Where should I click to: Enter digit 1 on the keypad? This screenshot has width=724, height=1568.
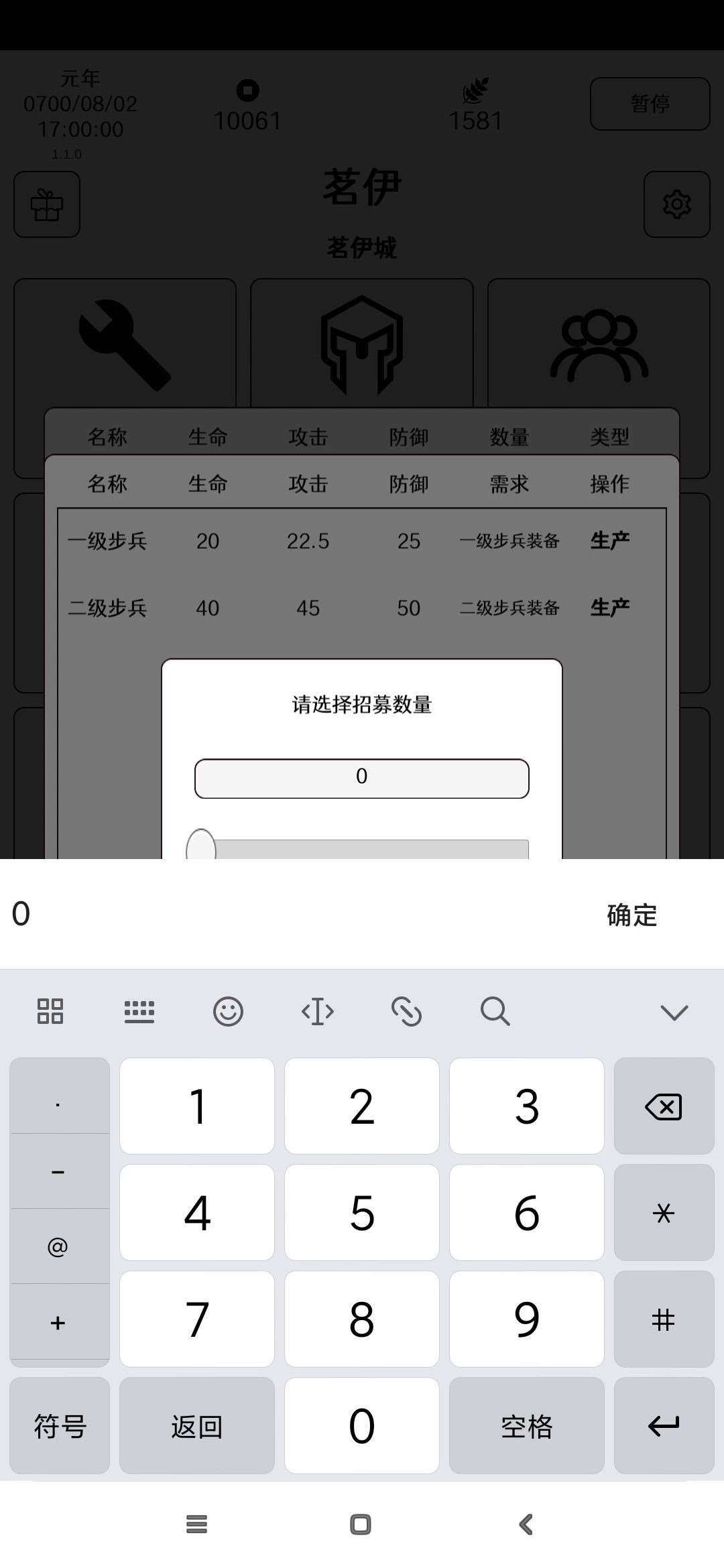(x=197, y=1106)
